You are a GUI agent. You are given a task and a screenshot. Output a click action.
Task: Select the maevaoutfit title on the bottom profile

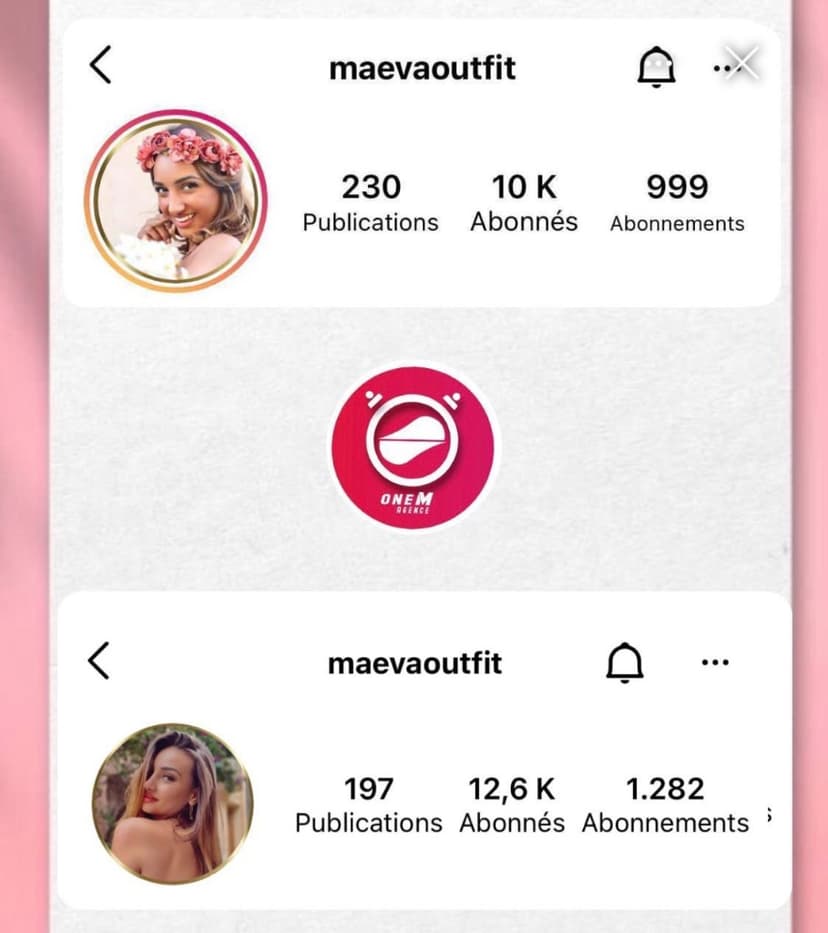point(414,662)
